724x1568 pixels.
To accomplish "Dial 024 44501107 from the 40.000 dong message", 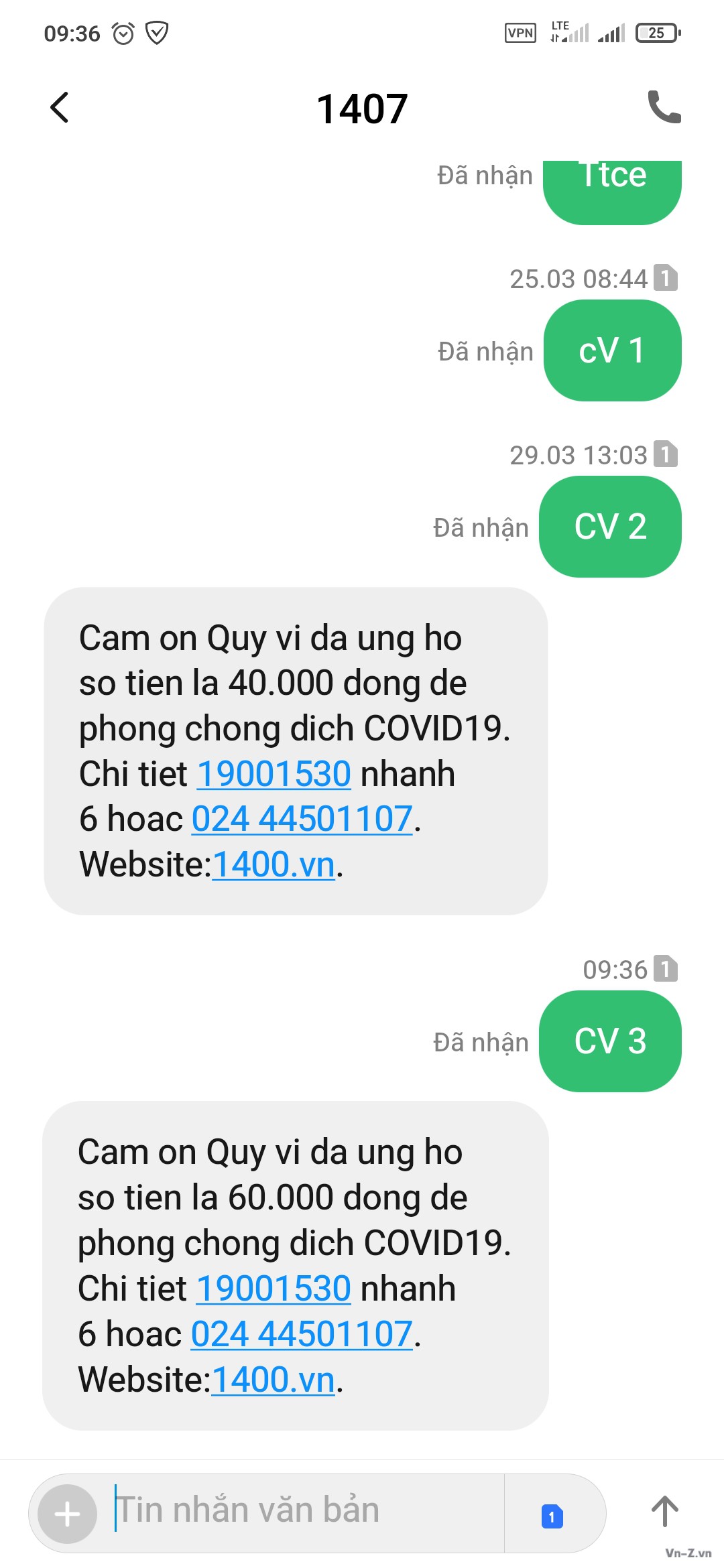I will 302,819.
